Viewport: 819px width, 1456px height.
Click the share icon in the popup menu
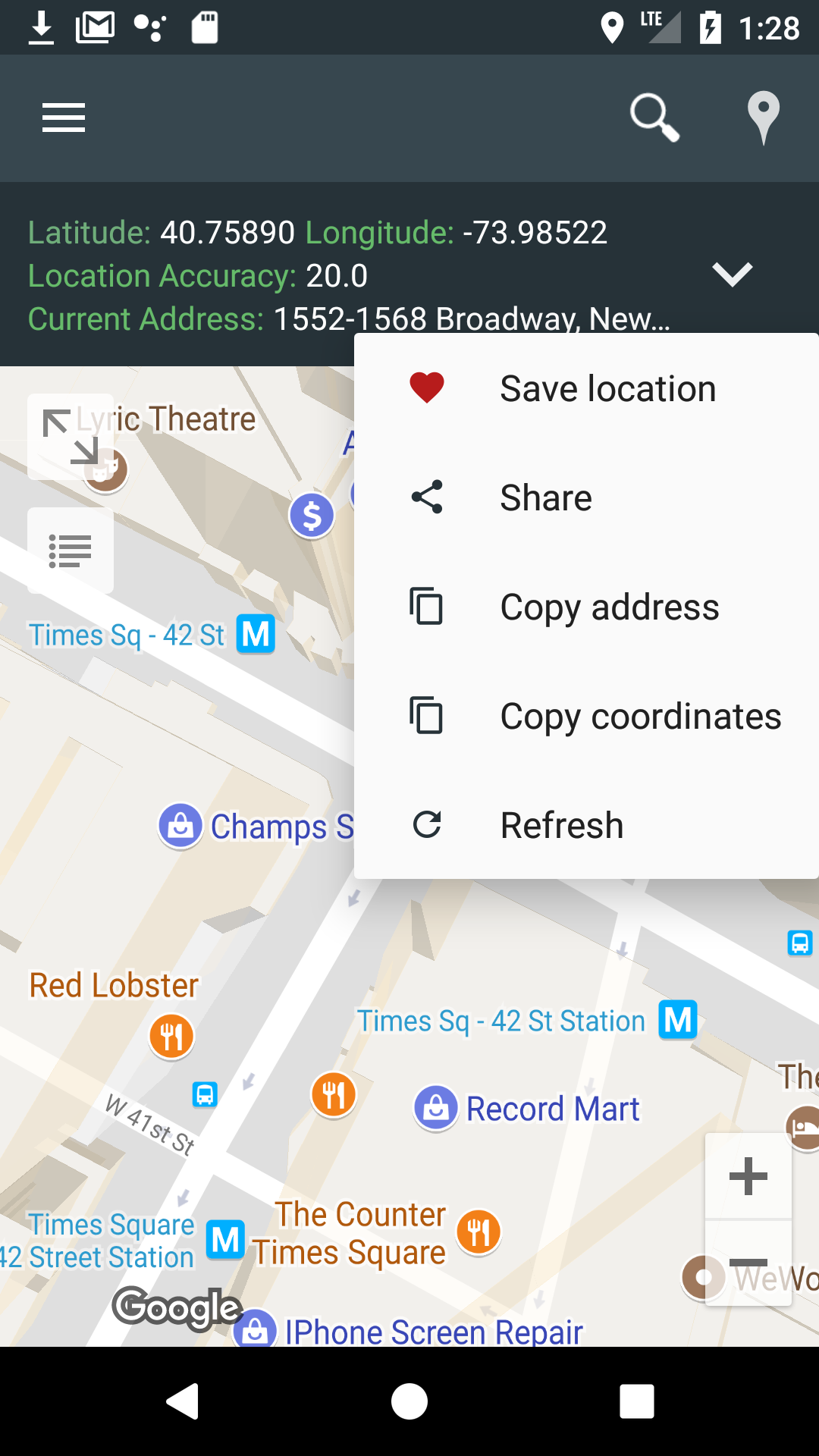pos(427,497)
